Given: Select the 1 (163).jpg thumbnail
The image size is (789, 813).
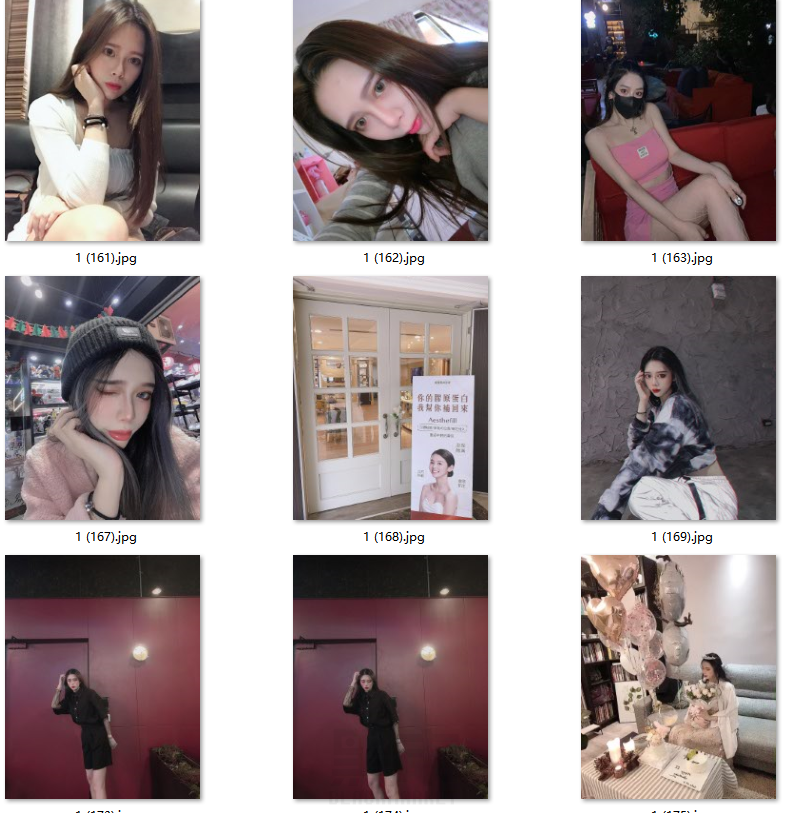Looking at the screenshot, I should (678, 120).
